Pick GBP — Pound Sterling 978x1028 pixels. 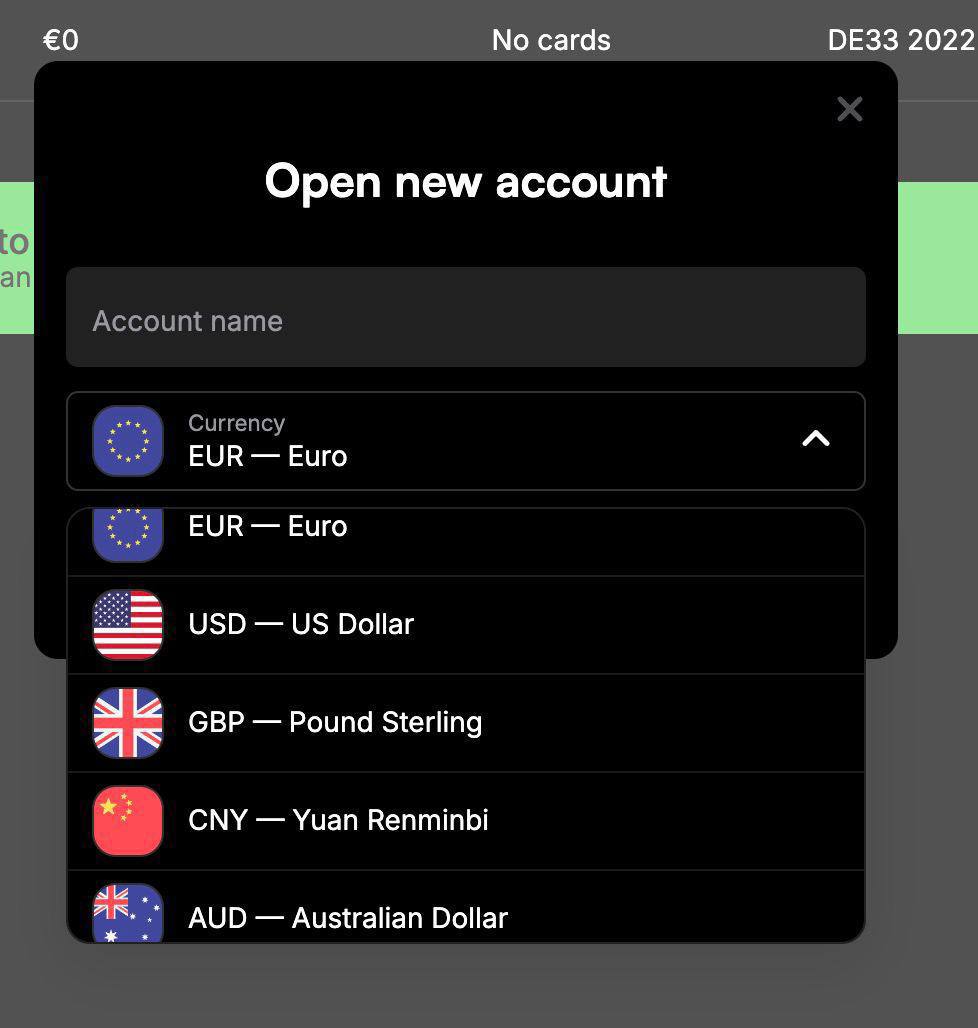465,722
